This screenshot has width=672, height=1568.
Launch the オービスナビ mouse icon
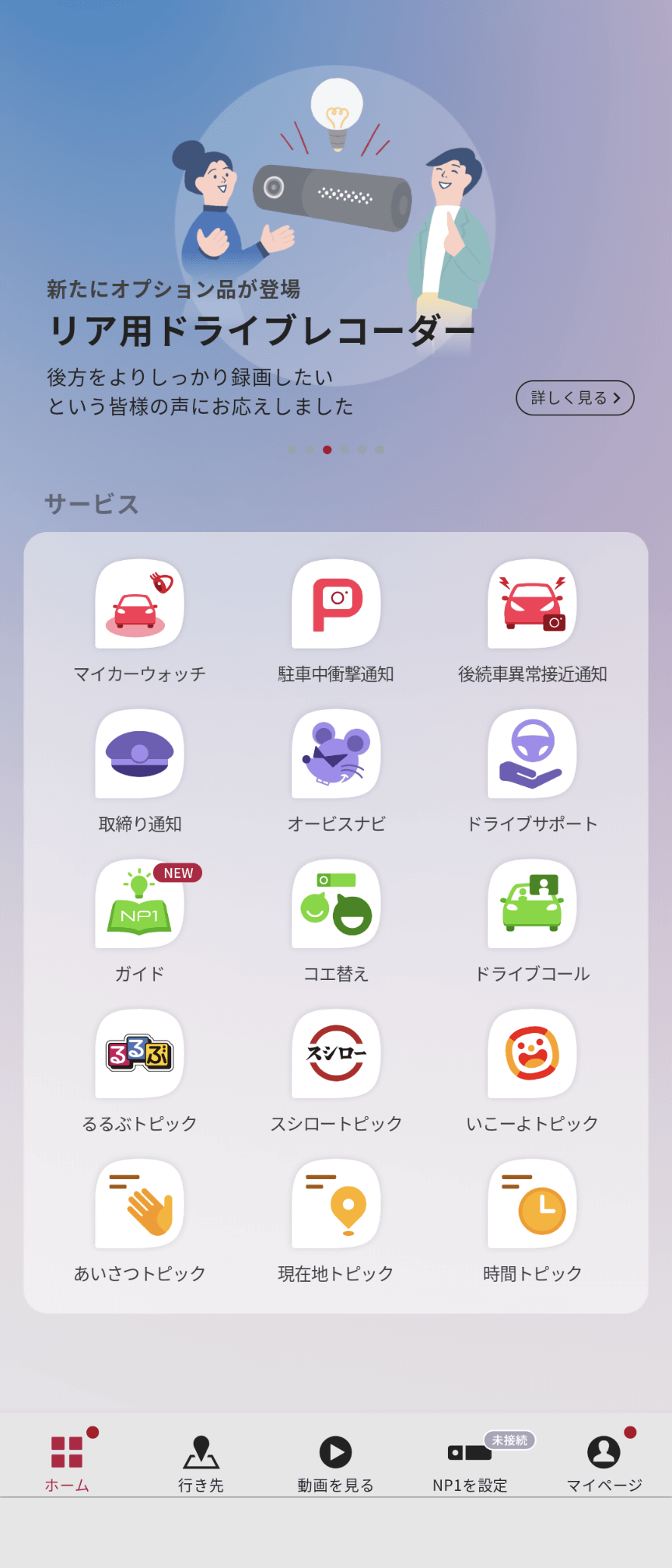point(335,754)
